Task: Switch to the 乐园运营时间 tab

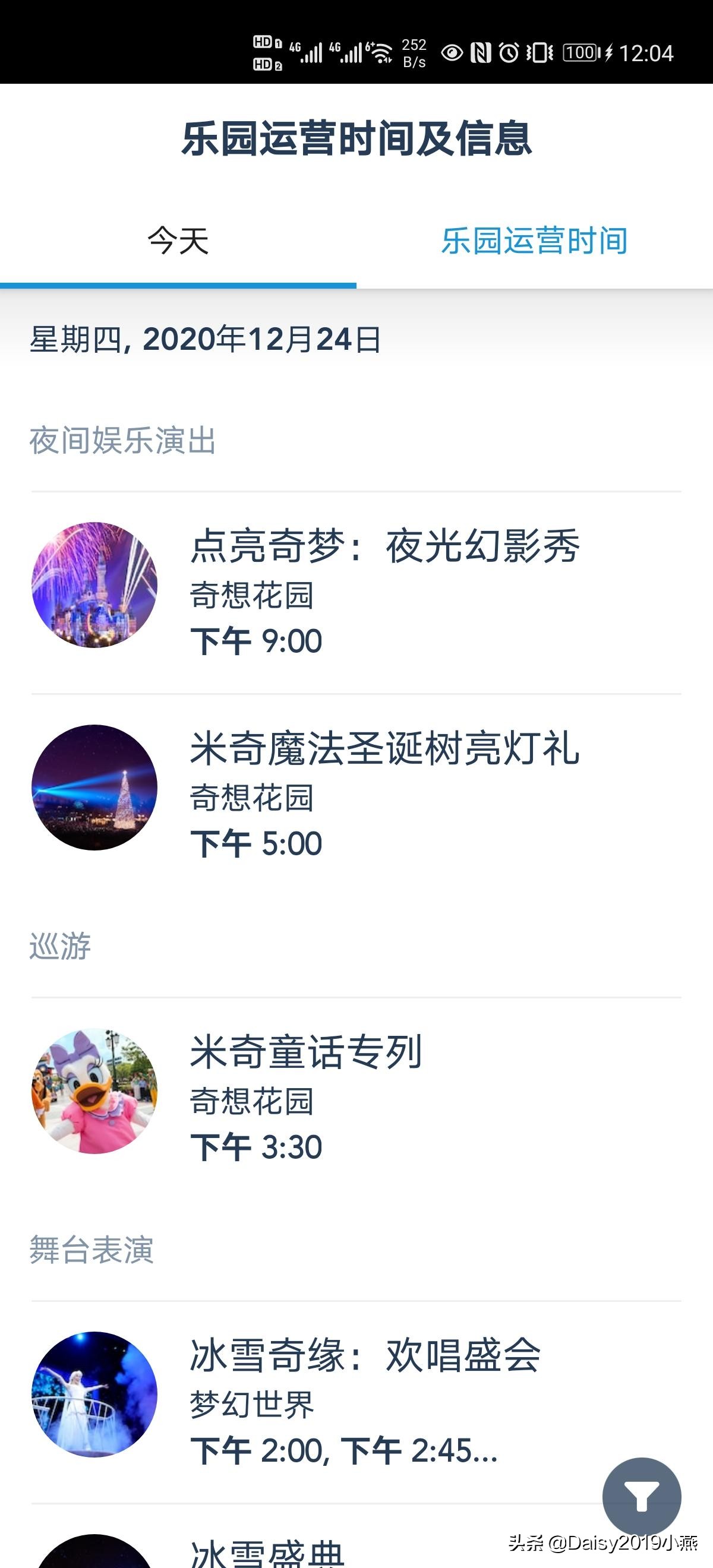Action: pyautogui.click(x=535, y=241)
